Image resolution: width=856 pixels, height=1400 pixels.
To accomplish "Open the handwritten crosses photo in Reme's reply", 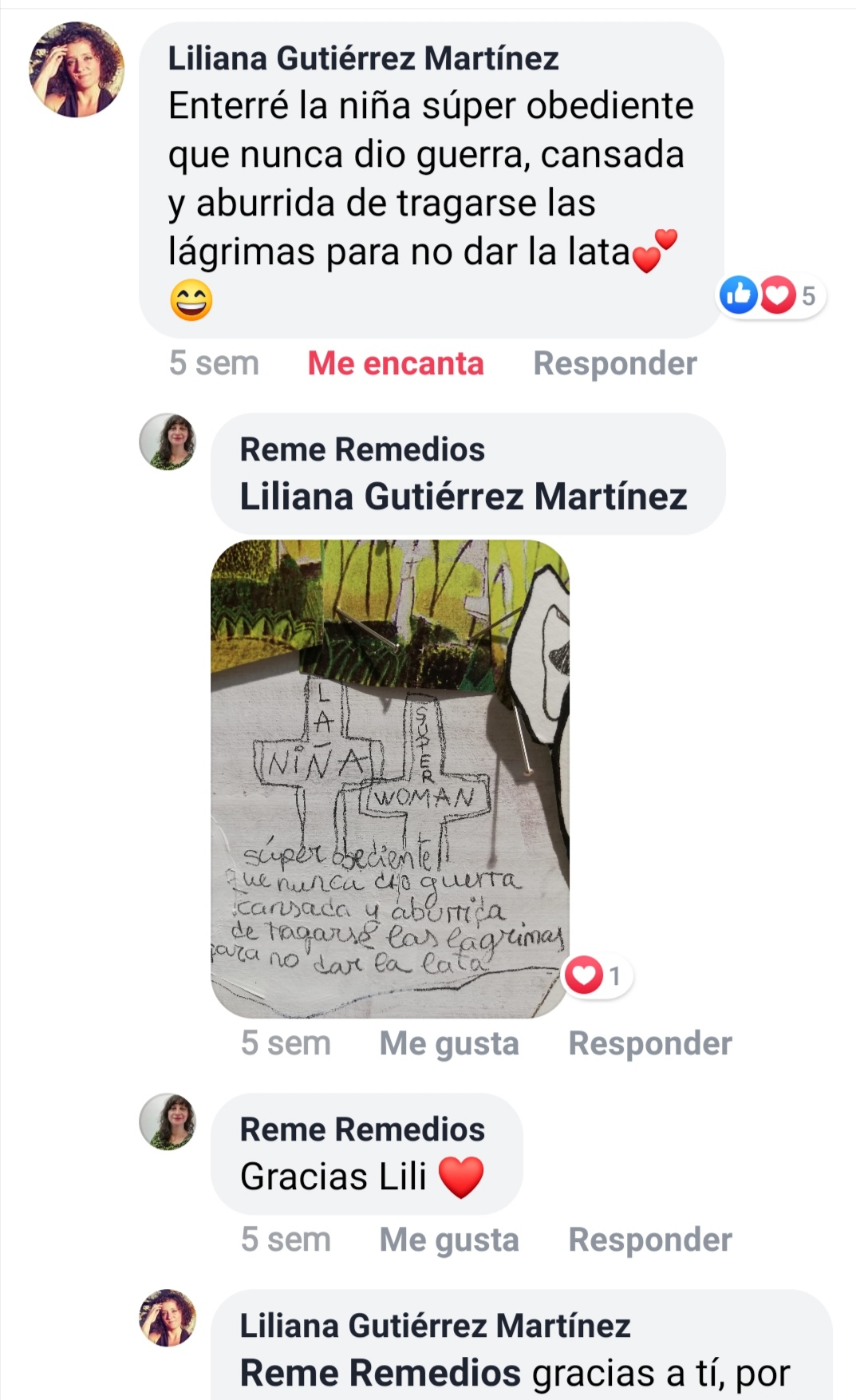I will click(x=390, y=778).
